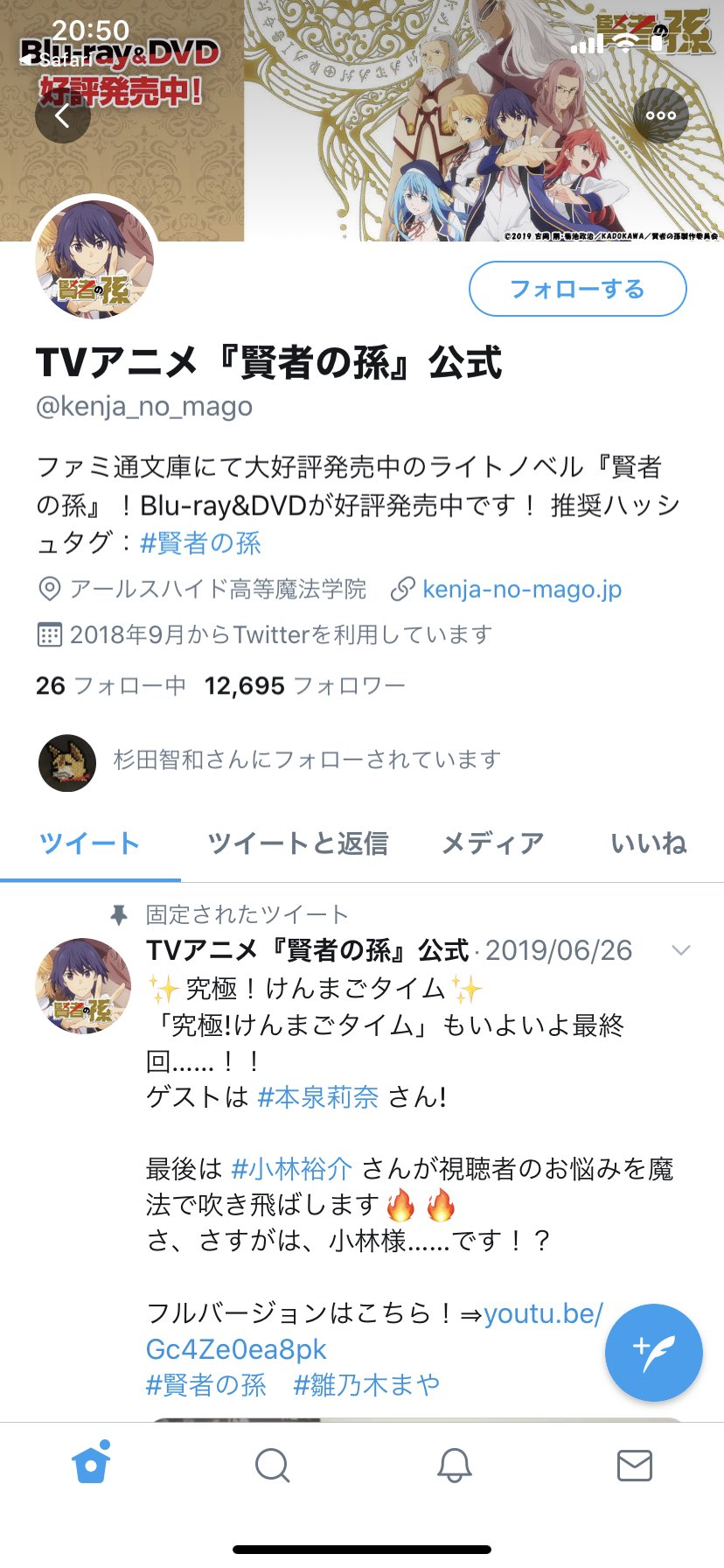This screenshot has width=724, height=1568.
Task: Tap the フォローする follow button
Action: click(578, 290)
